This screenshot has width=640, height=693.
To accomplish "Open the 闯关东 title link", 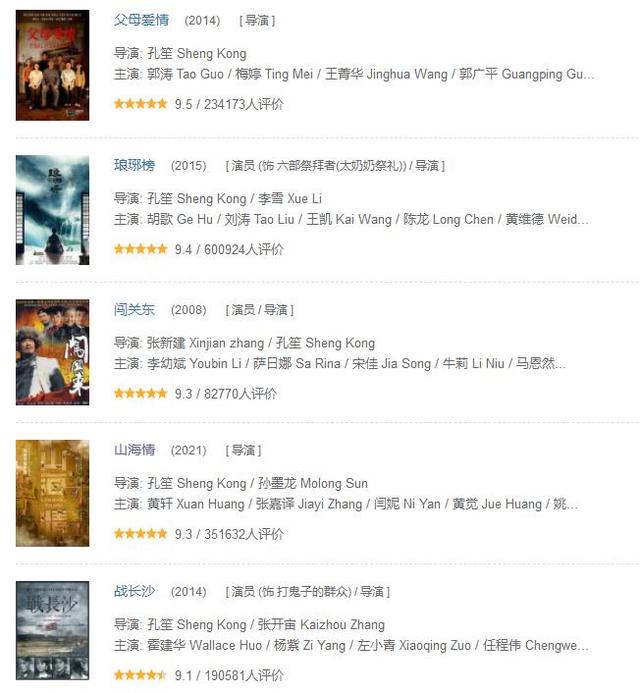I will [134, 309].
